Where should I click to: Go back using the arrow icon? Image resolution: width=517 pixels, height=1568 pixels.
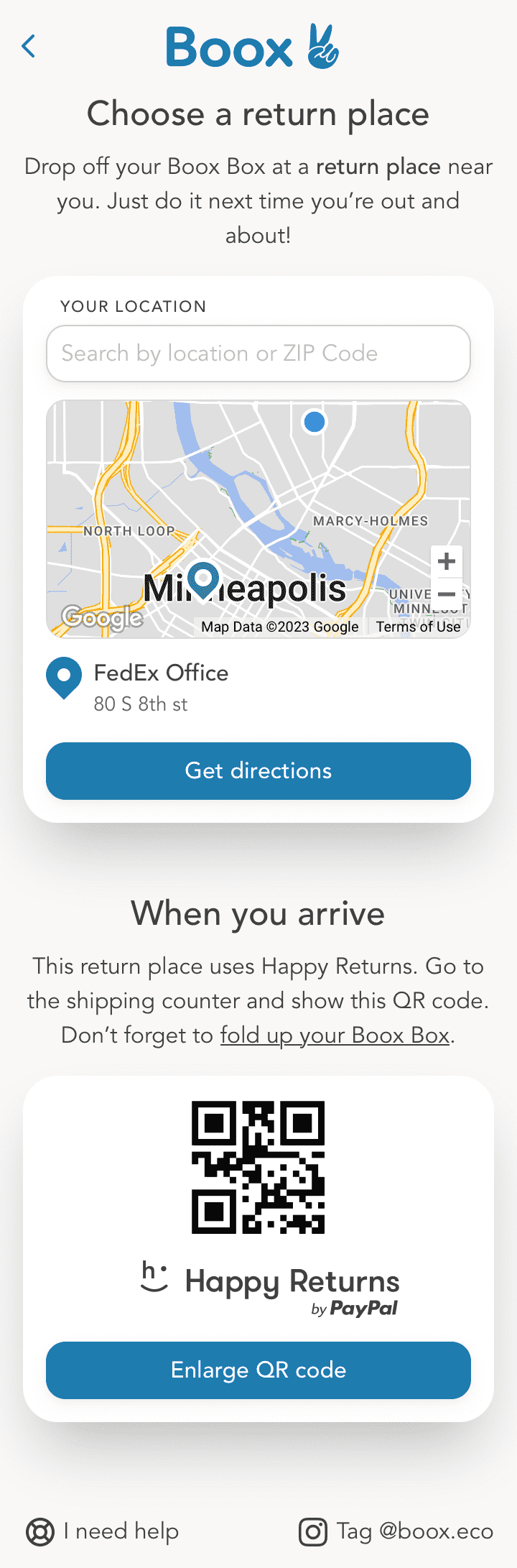click(29, 47)
